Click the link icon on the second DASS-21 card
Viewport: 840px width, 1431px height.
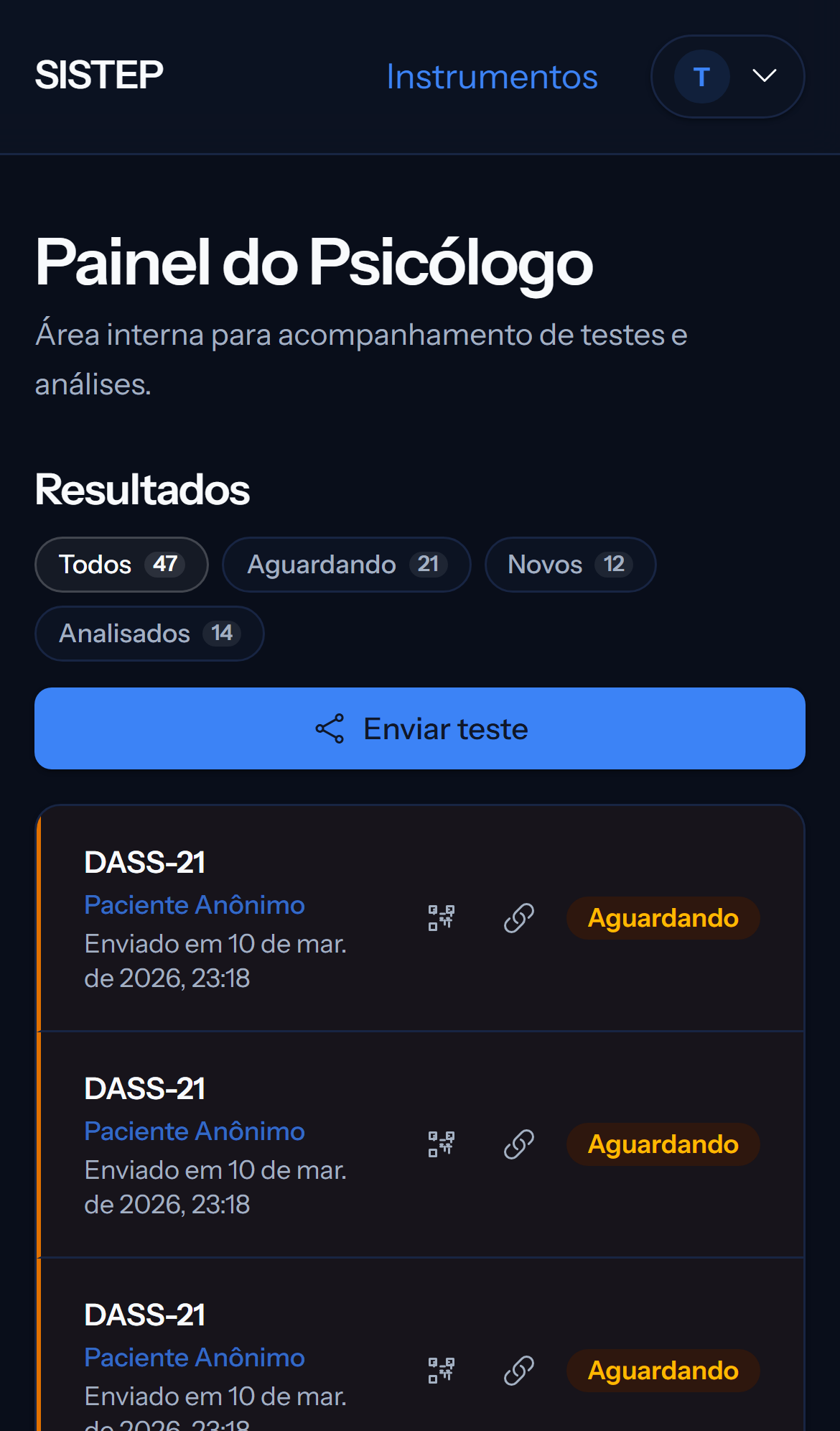tap(519, 1144)
